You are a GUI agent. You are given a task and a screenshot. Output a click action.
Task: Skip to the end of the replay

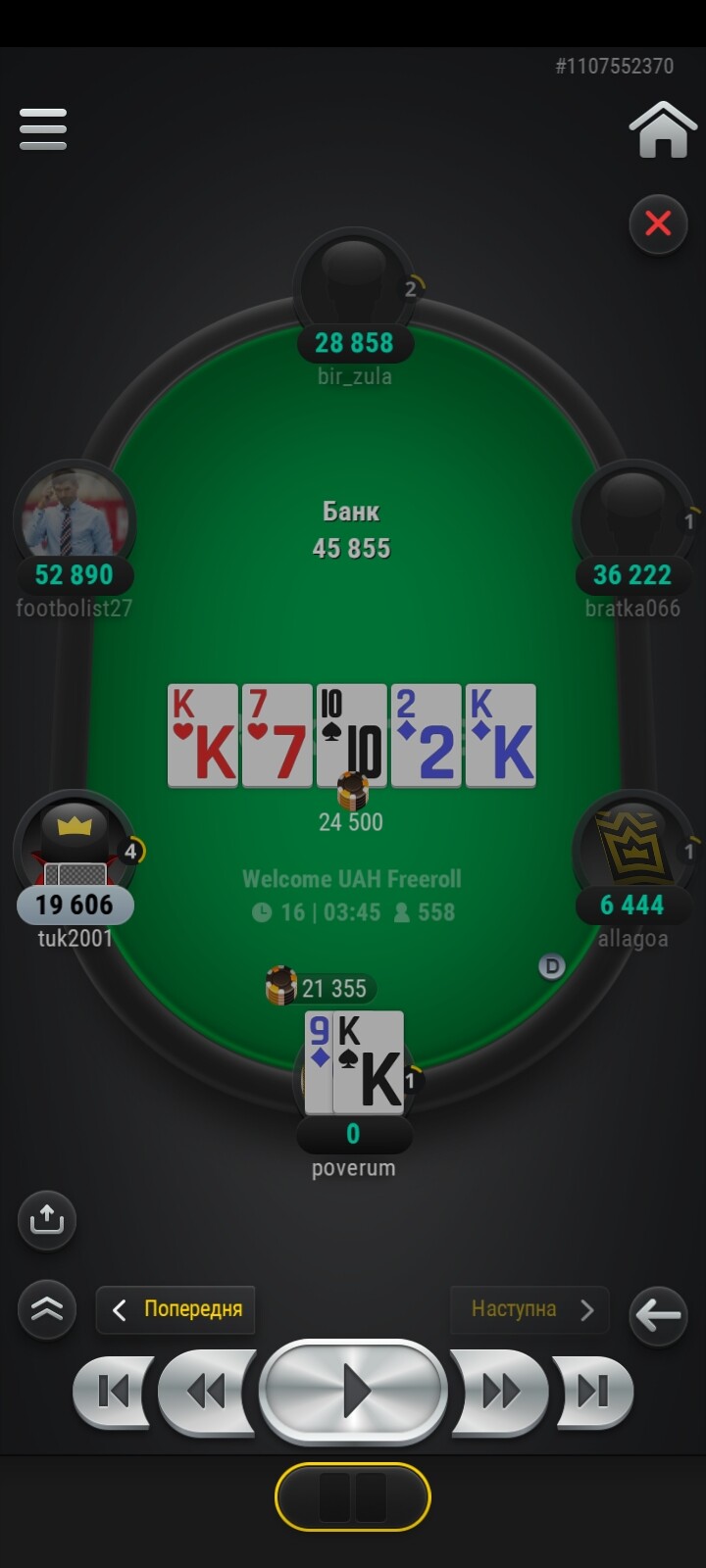pyautogui.click(x=593, y=1391)
